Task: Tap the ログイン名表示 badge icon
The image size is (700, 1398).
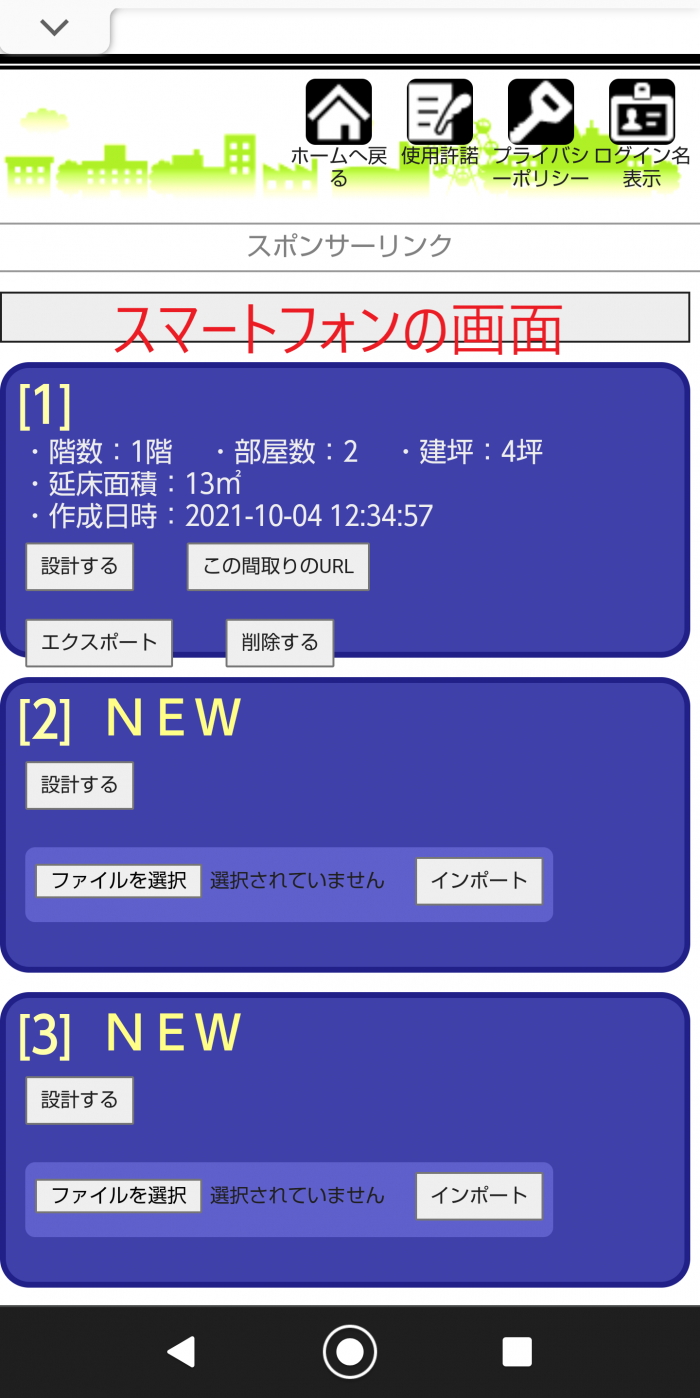Action: click(x=642, y=112)
